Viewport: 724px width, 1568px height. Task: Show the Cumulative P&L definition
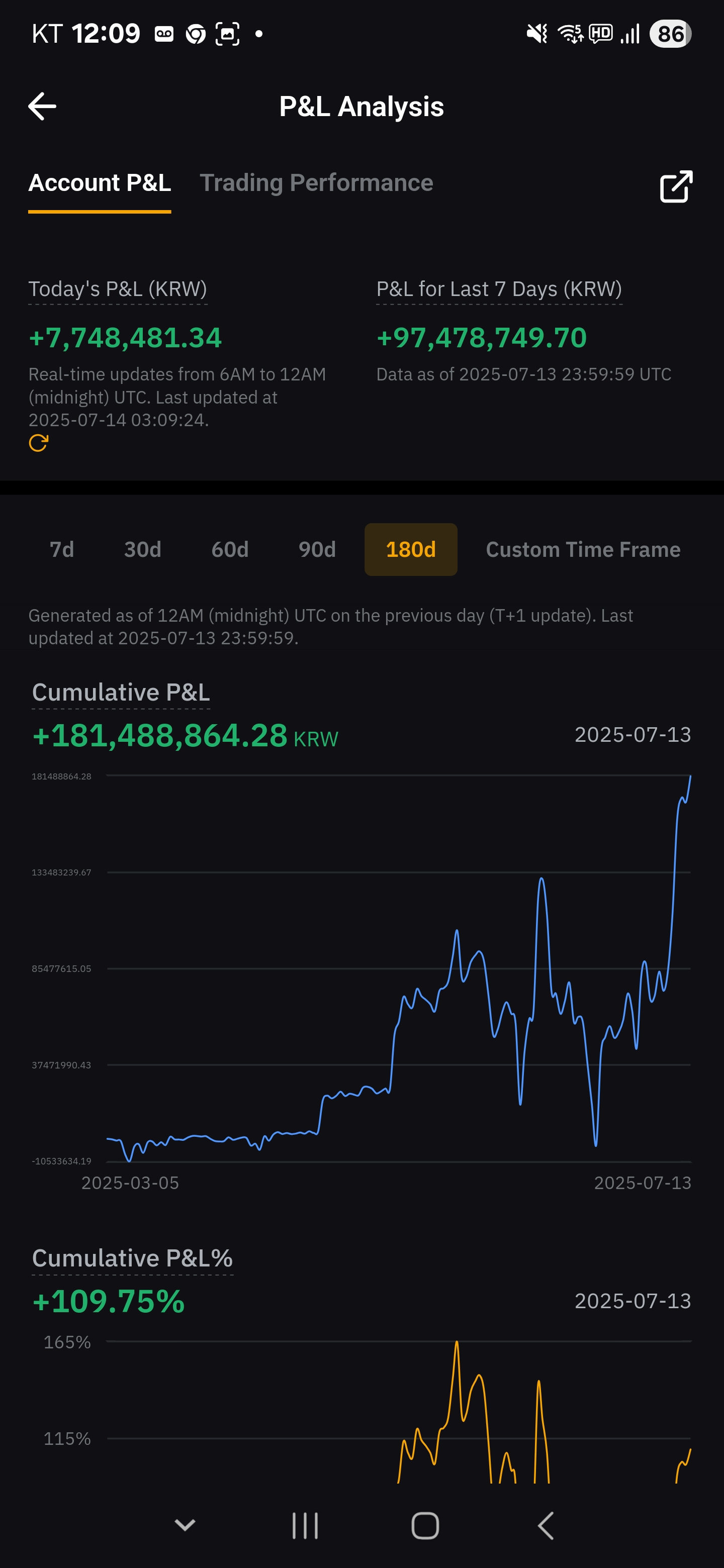point(121,693)
